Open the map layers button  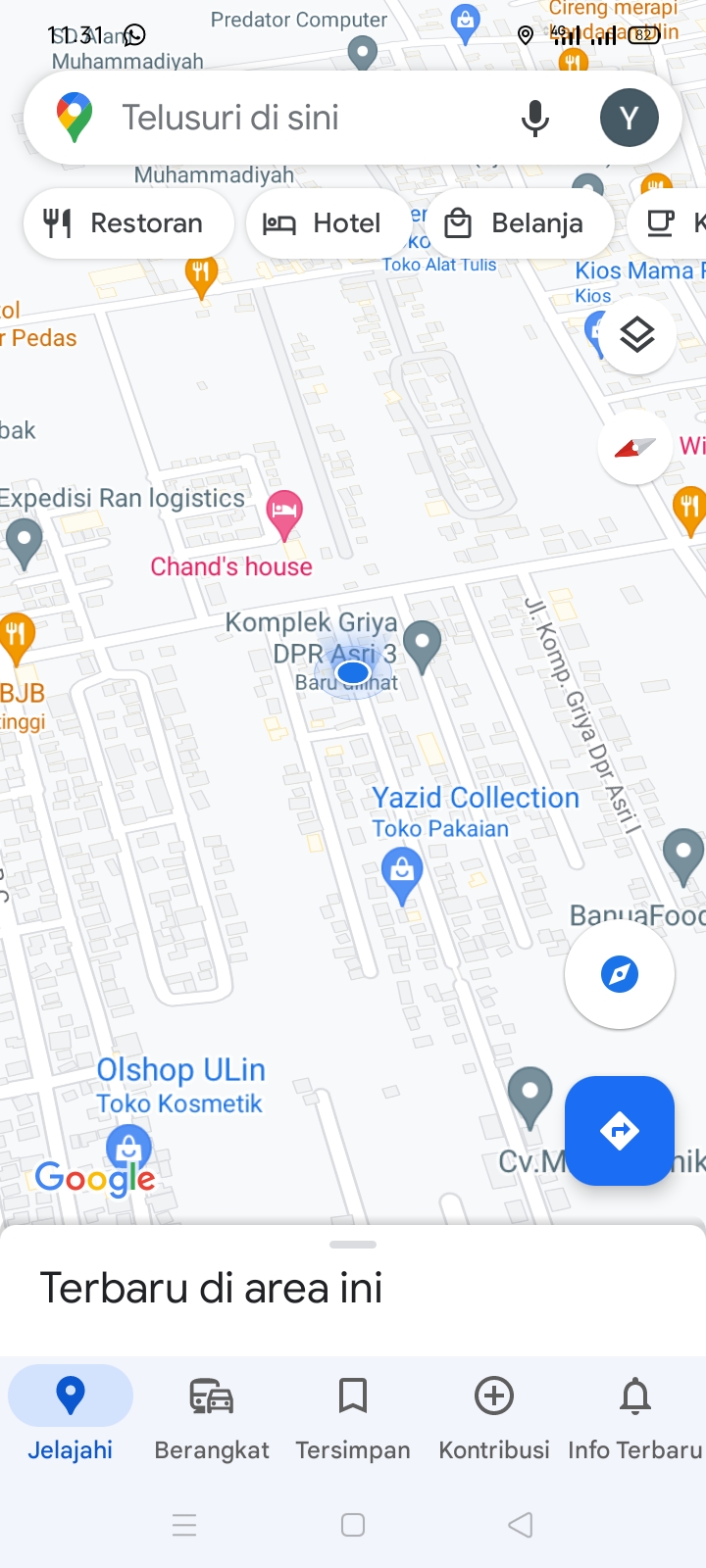click(636, 335)
